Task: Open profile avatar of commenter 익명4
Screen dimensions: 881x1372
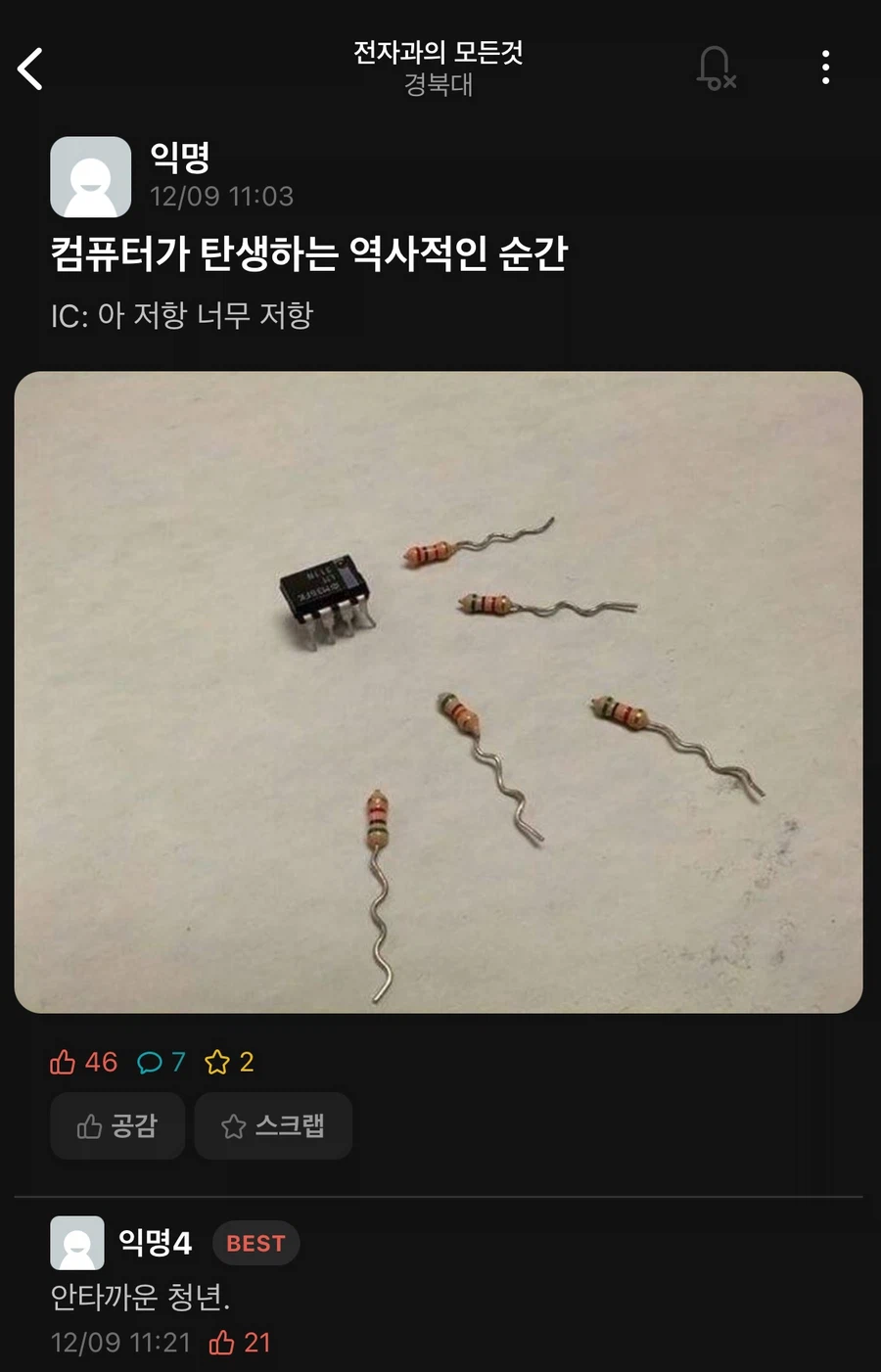Action: [77, 1242]
